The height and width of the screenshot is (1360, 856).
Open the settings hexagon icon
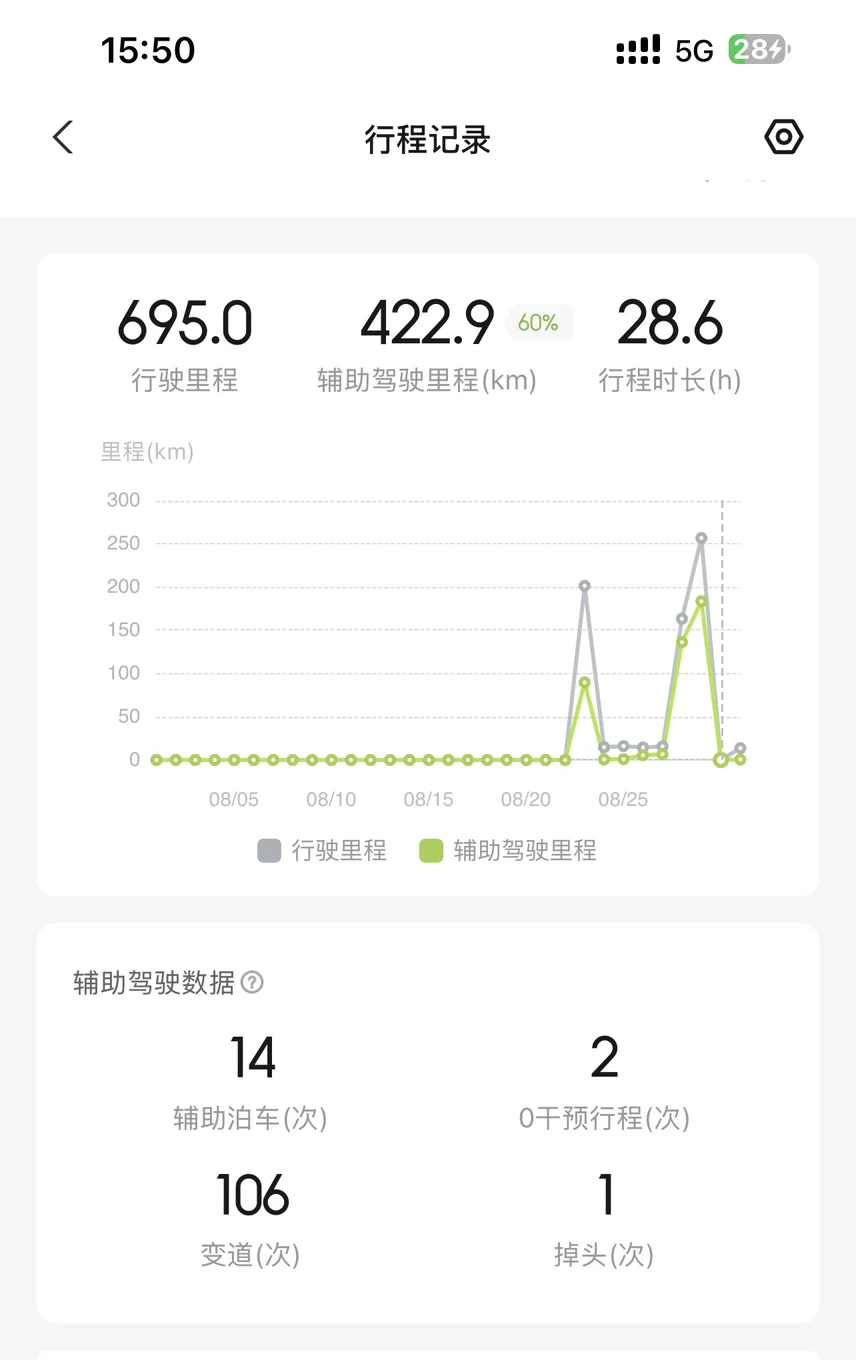pyautogui.click(x=784, y=137)
